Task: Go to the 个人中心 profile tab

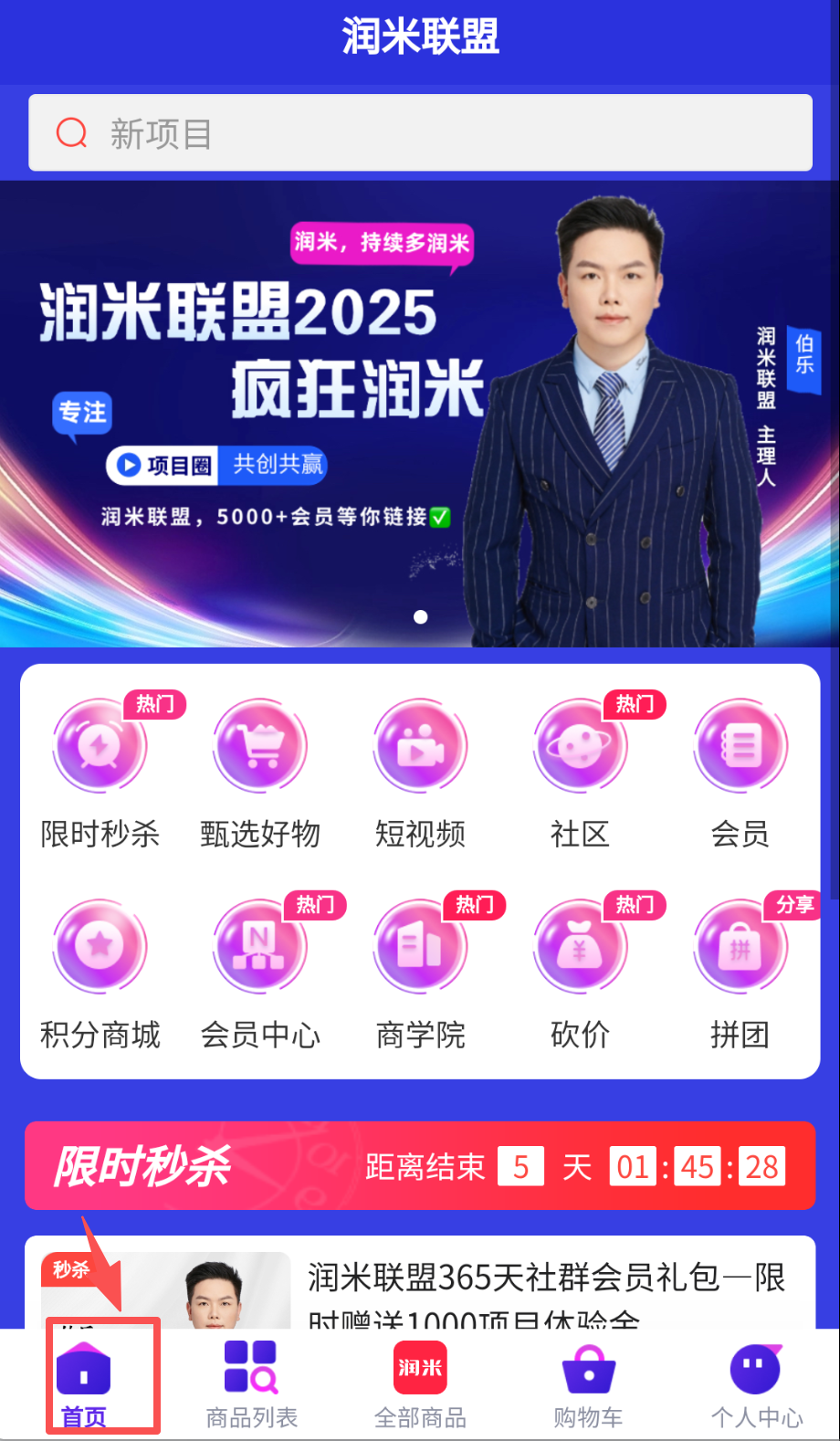Action: 756,1383
